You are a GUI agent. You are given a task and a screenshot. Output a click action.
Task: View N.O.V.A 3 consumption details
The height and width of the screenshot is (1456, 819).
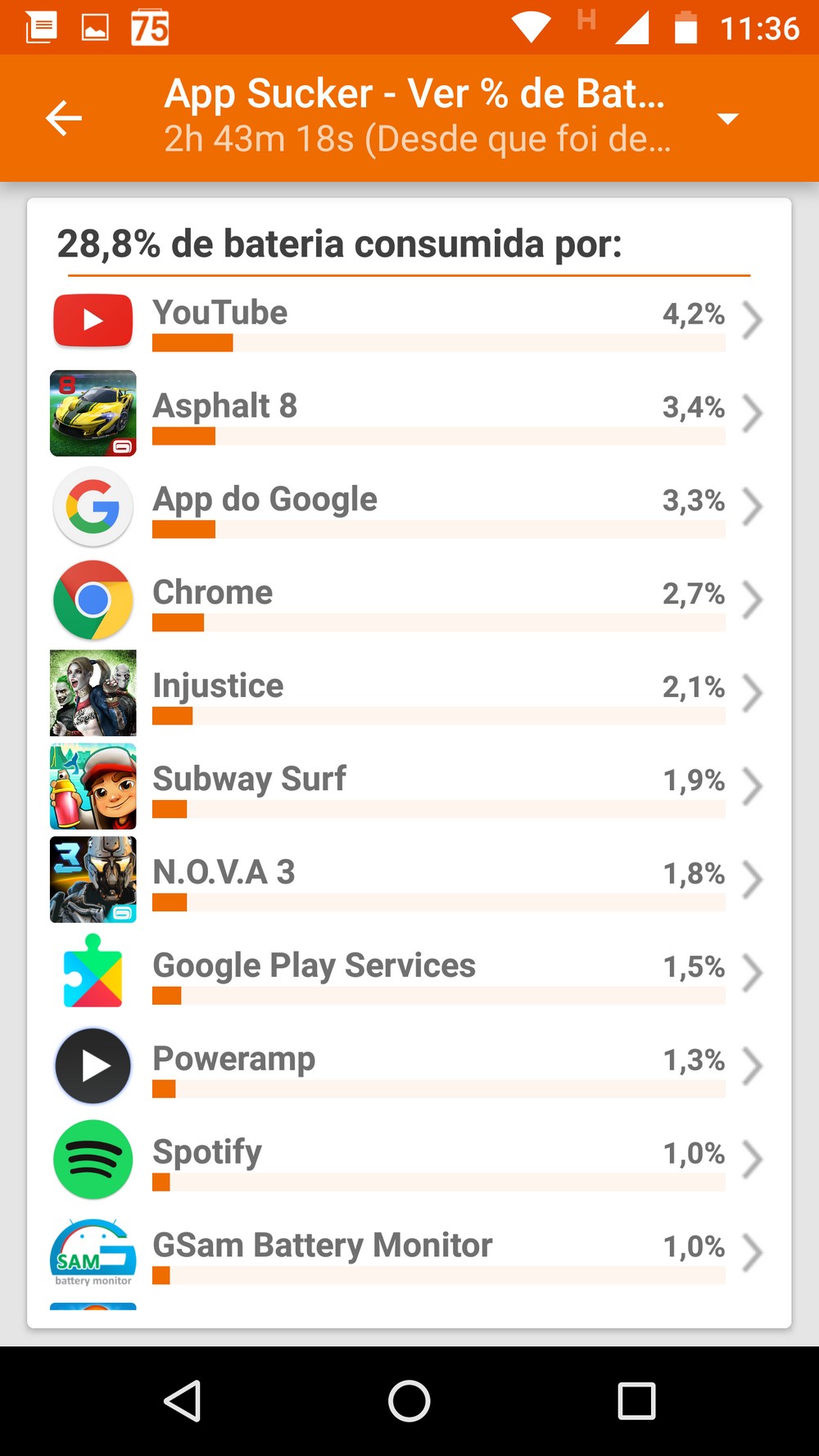(x=409, y=880)
